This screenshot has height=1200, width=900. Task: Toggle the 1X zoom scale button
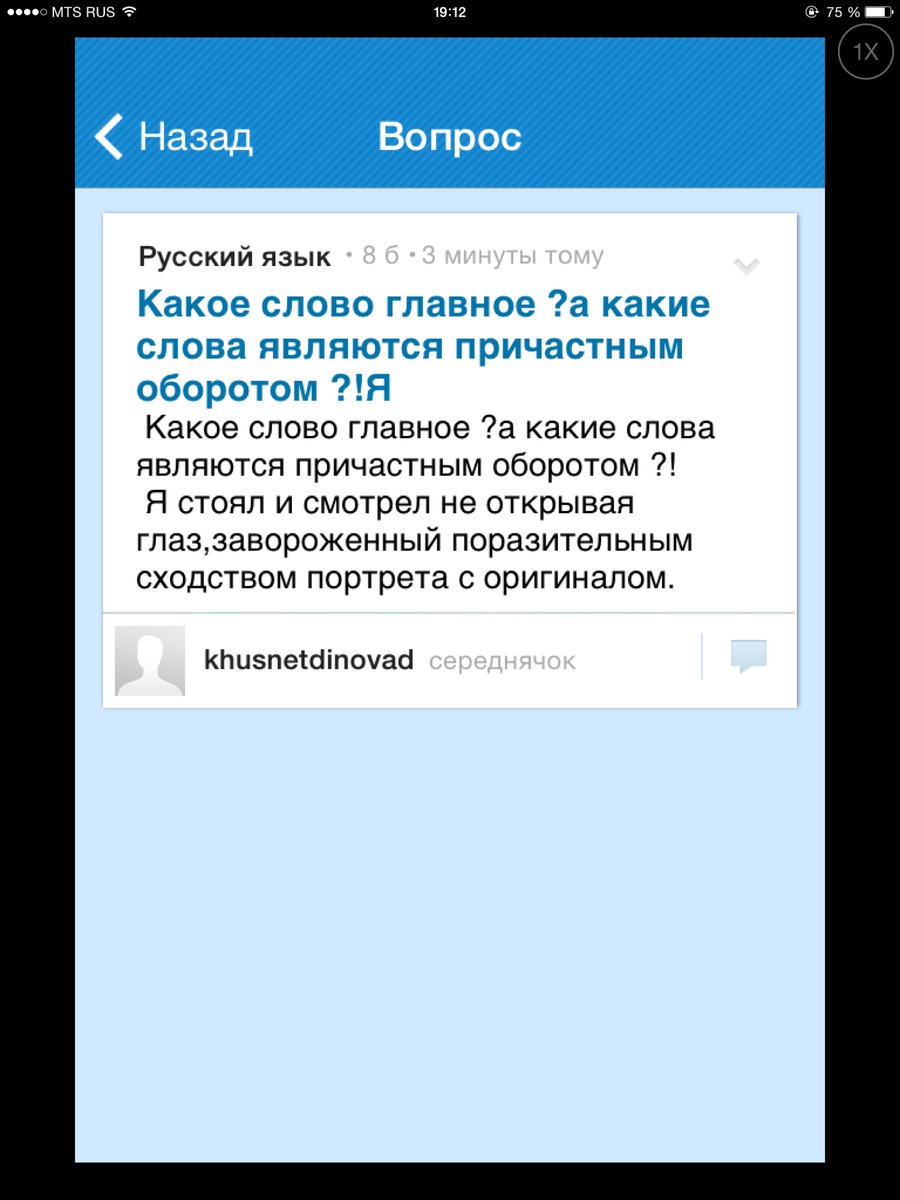pos(865,52)
